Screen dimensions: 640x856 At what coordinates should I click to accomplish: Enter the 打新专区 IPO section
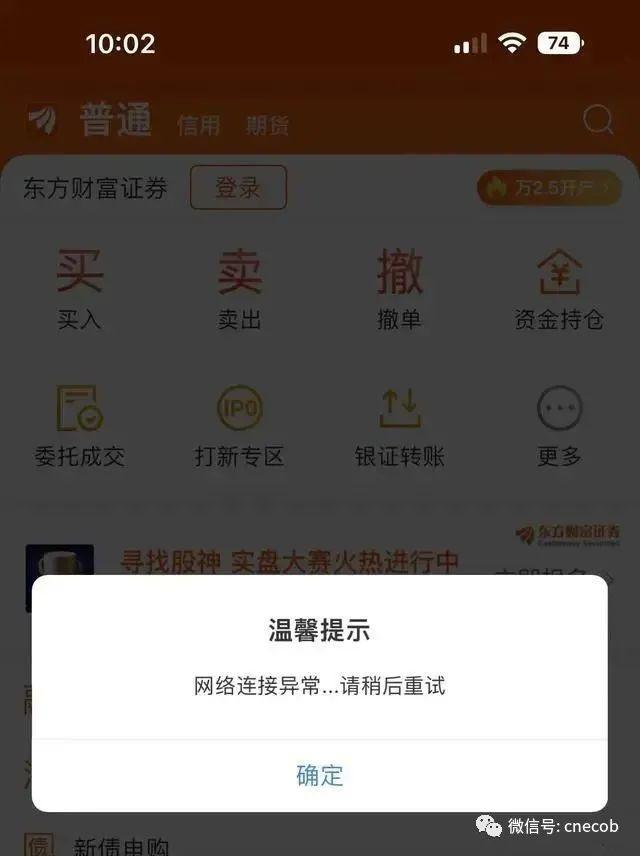[x=239, y=426]
